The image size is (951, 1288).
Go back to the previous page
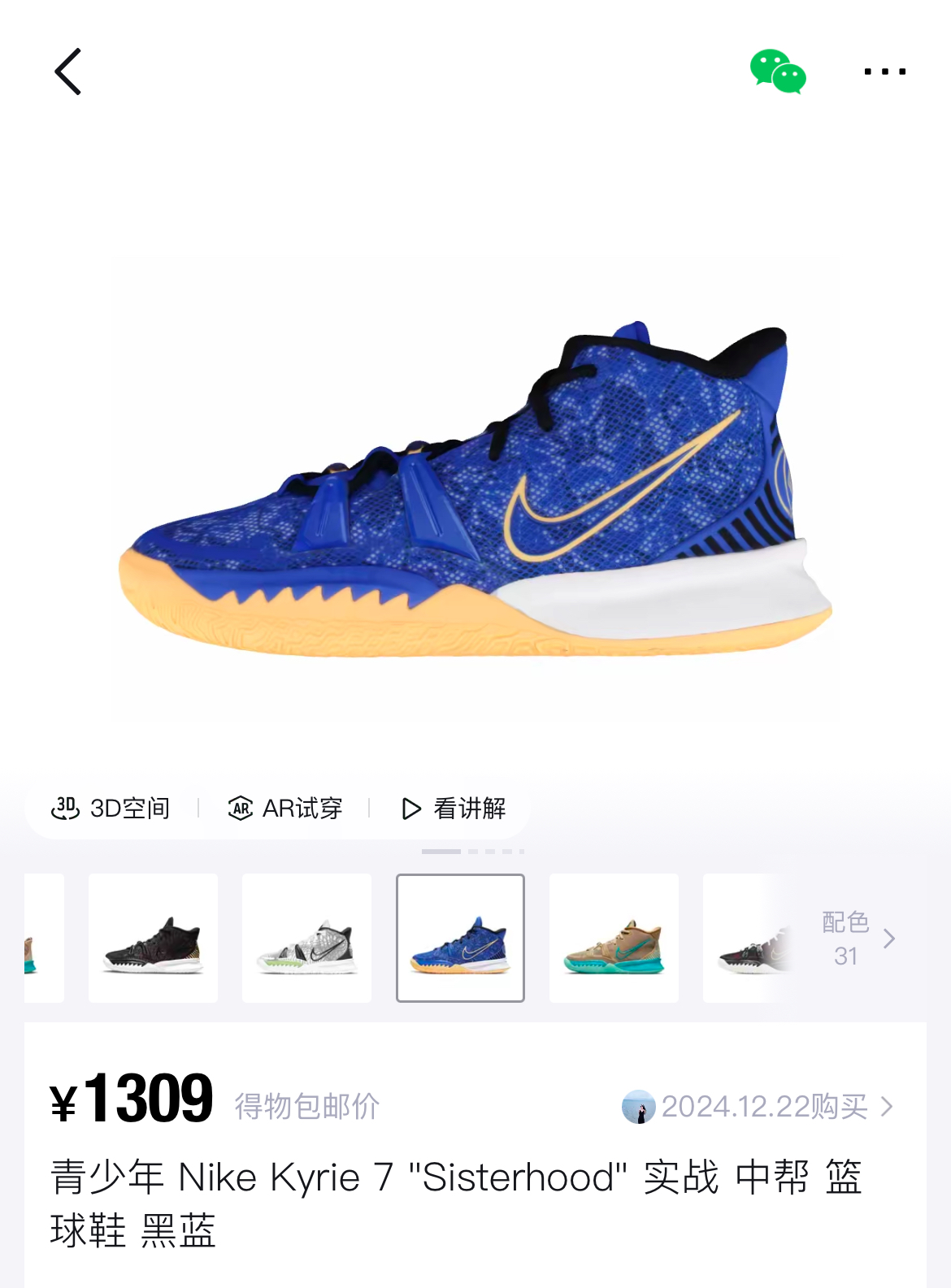[x=68, y=72]
